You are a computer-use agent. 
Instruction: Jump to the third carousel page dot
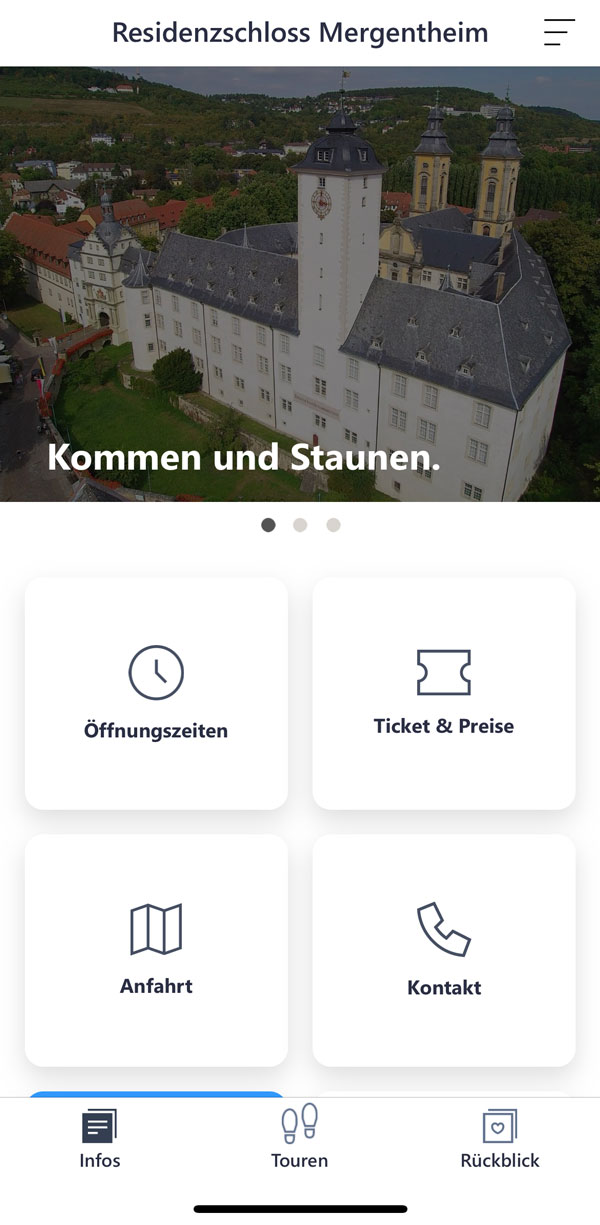[x=333, y=525]
